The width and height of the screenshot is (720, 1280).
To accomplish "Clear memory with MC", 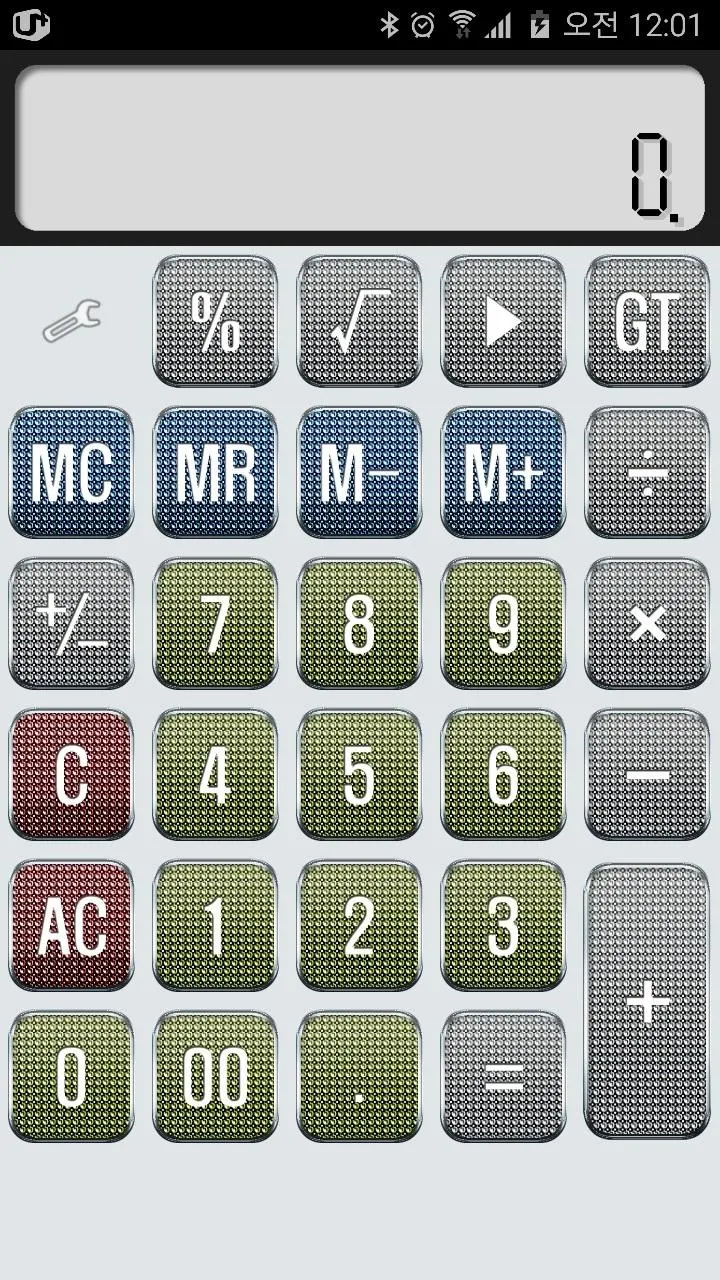I will click(71, 473).
